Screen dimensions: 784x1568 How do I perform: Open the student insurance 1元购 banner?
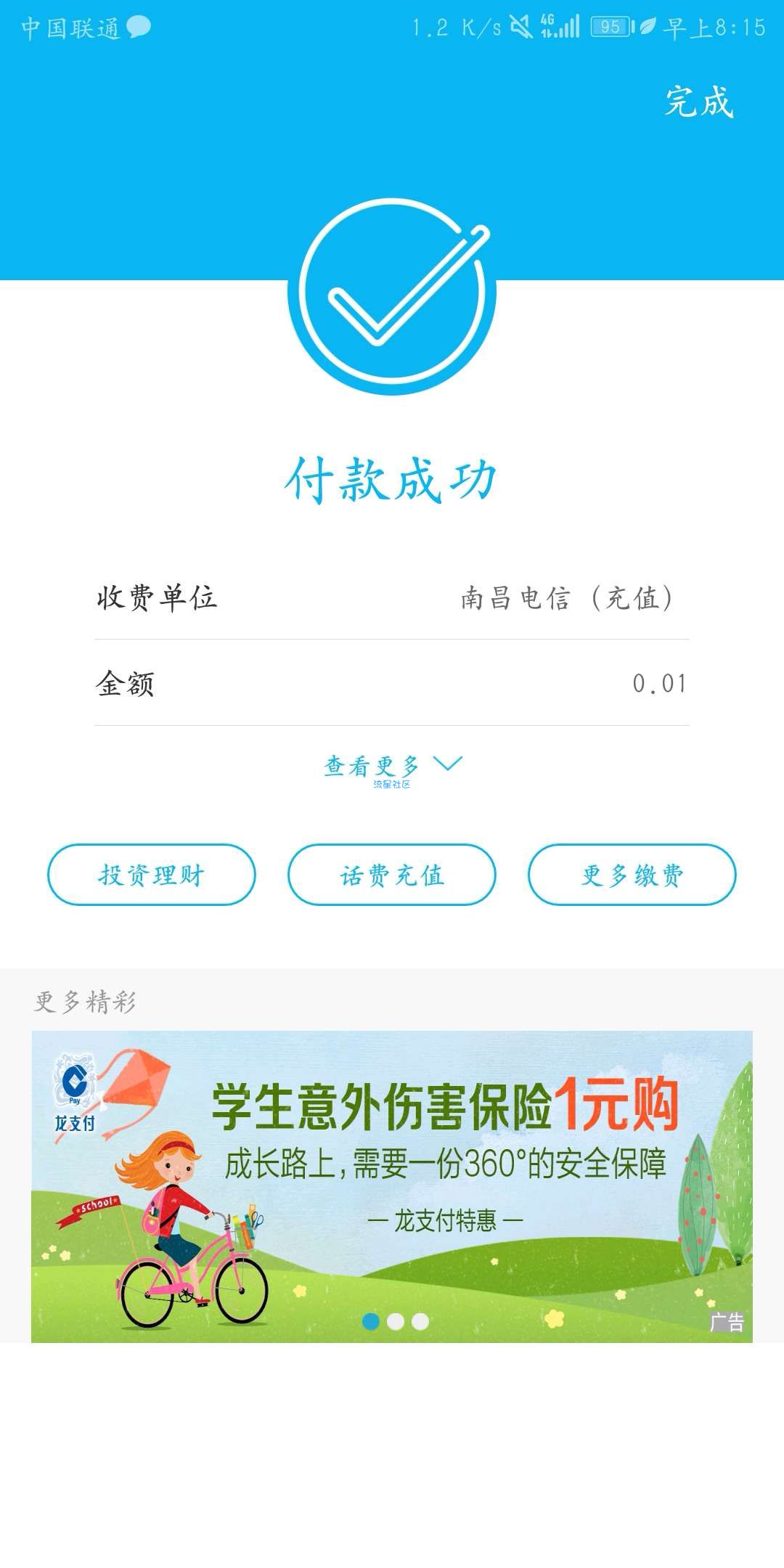(x=392, y=1186)
